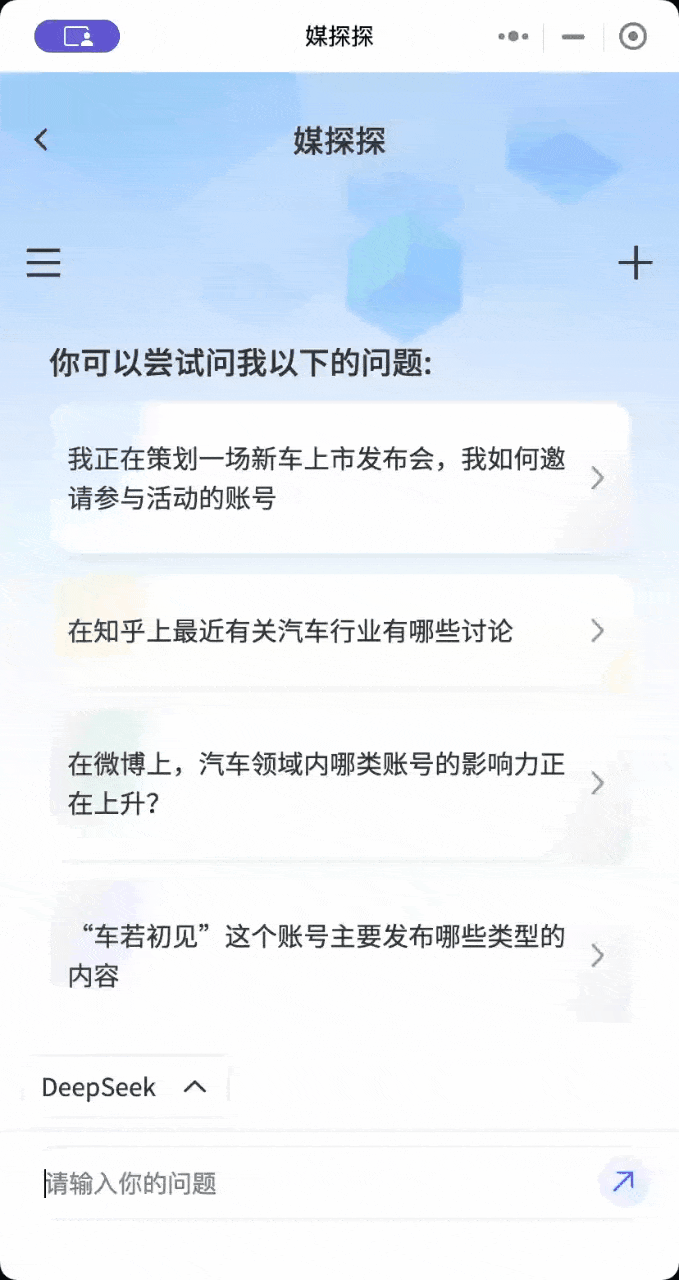The image size is (679, 1280).
Task: Start a new chat with plus icon
Action: [x=635, y=263]
